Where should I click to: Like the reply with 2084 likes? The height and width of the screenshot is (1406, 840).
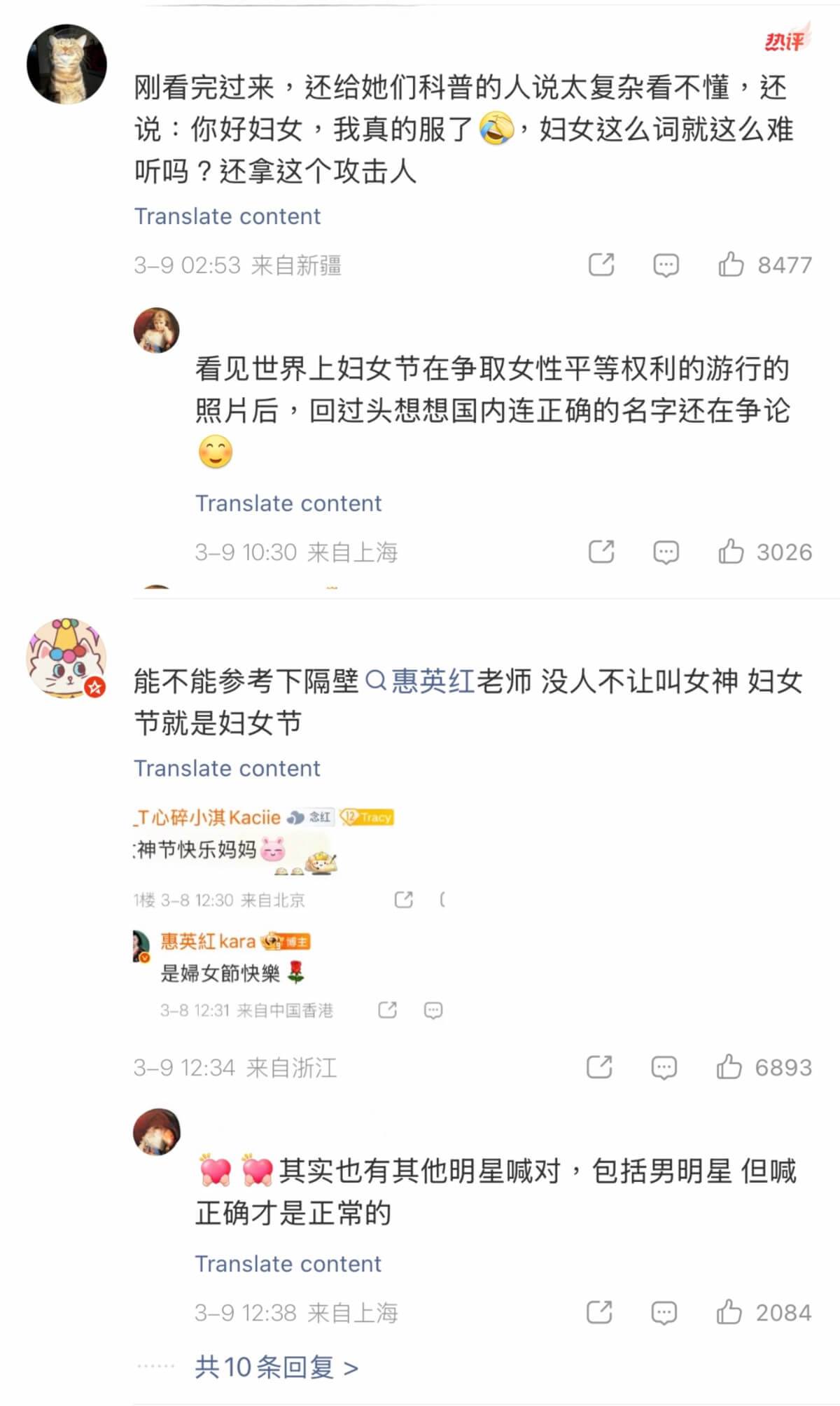click(x=729, y=1312)
